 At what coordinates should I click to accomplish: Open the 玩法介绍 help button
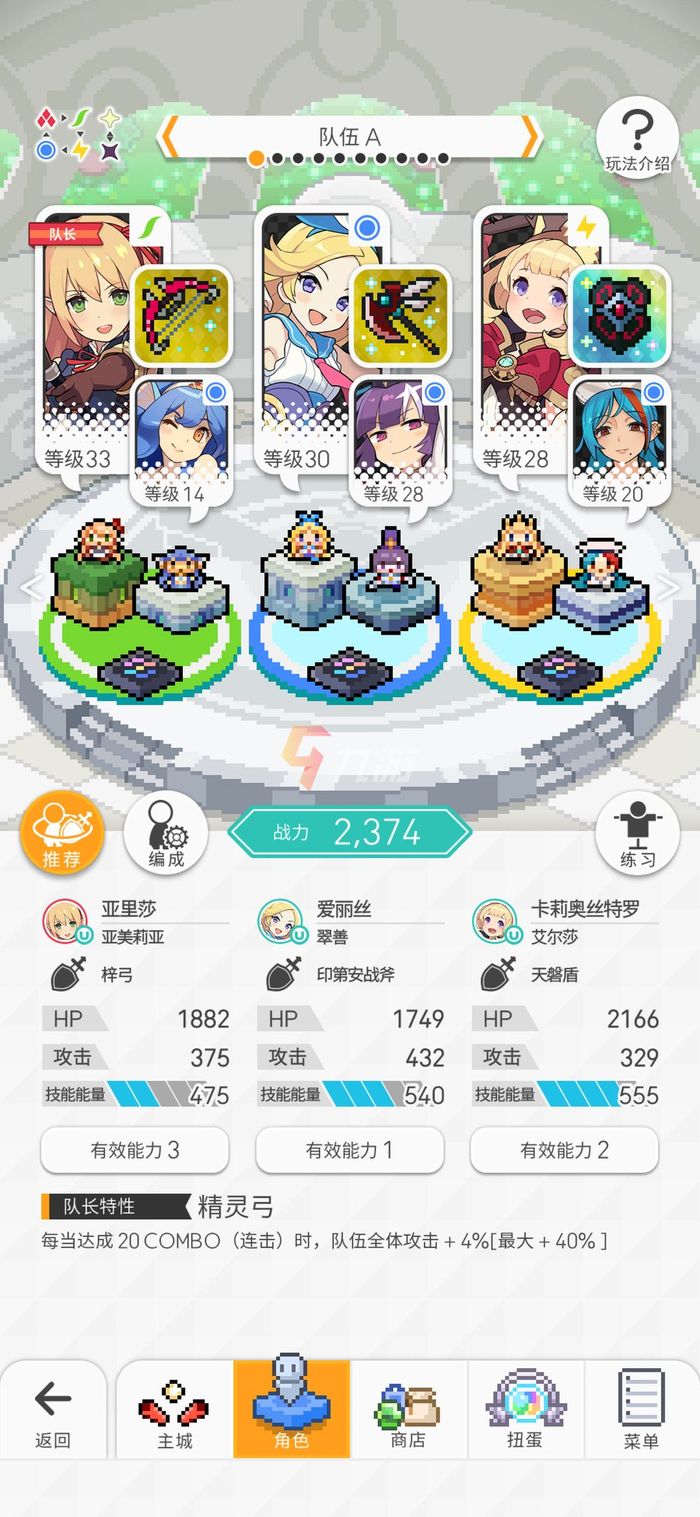pyautogui.click(x=637, y=139)
